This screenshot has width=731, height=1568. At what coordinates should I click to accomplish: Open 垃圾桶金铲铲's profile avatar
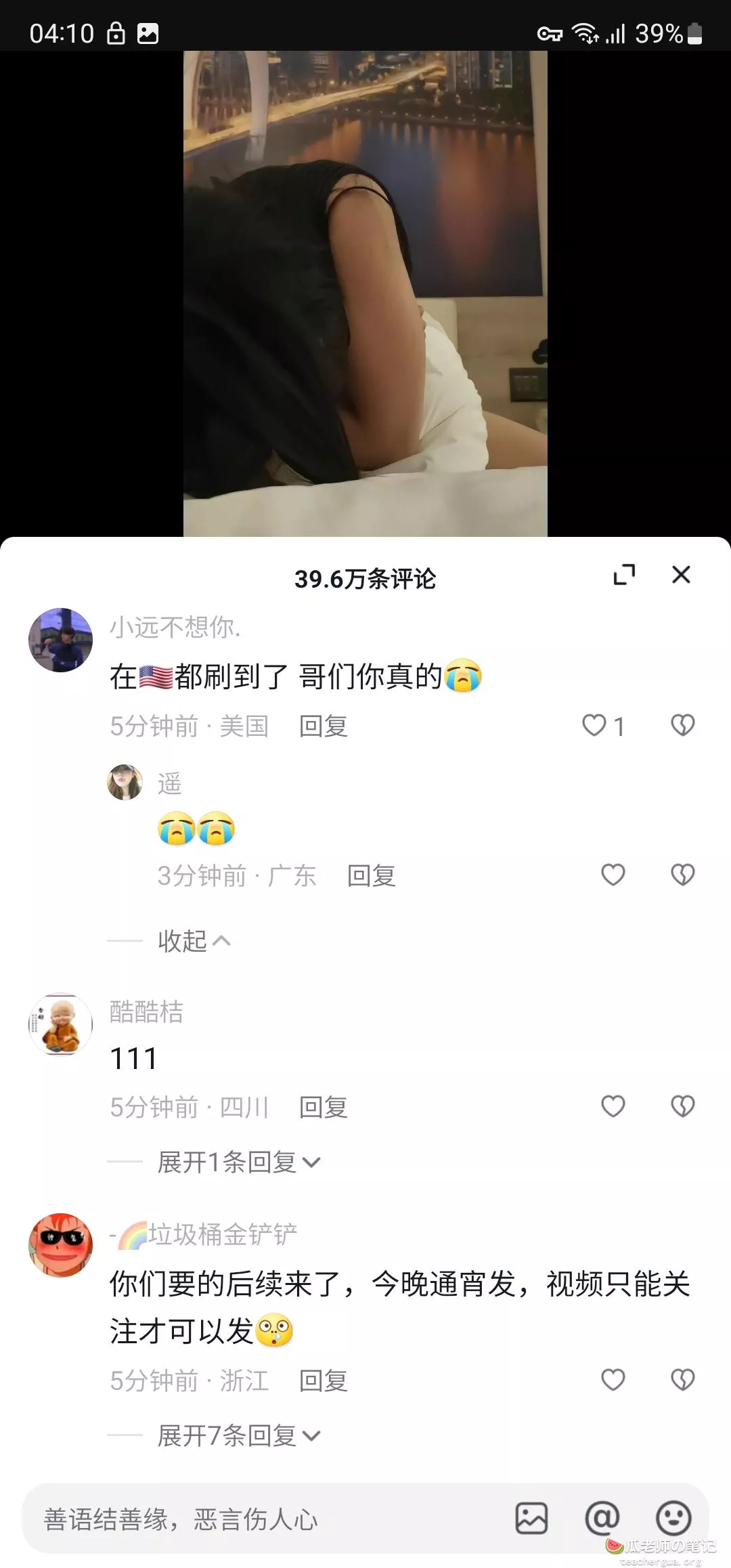[60, 1244]
